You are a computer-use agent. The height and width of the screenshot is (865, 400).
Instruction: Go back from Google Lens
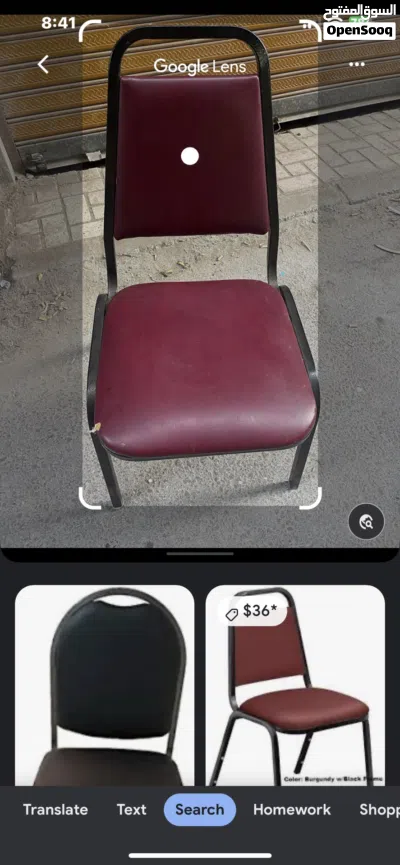click(42, 65)
